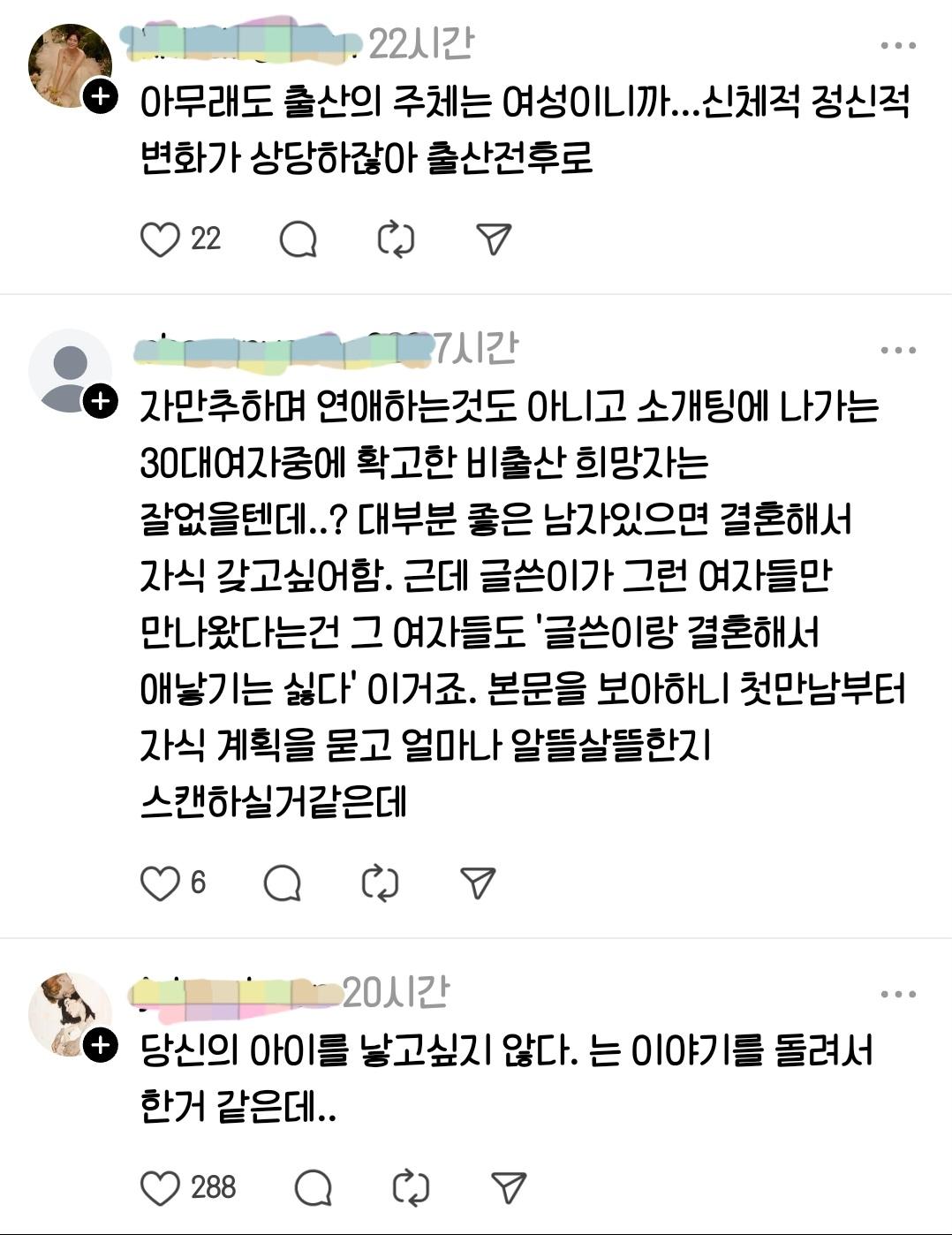Follow the author of the 20시간 comment
The image size is (952, 1235).
pyautogui.click(x=101, y=1046)
